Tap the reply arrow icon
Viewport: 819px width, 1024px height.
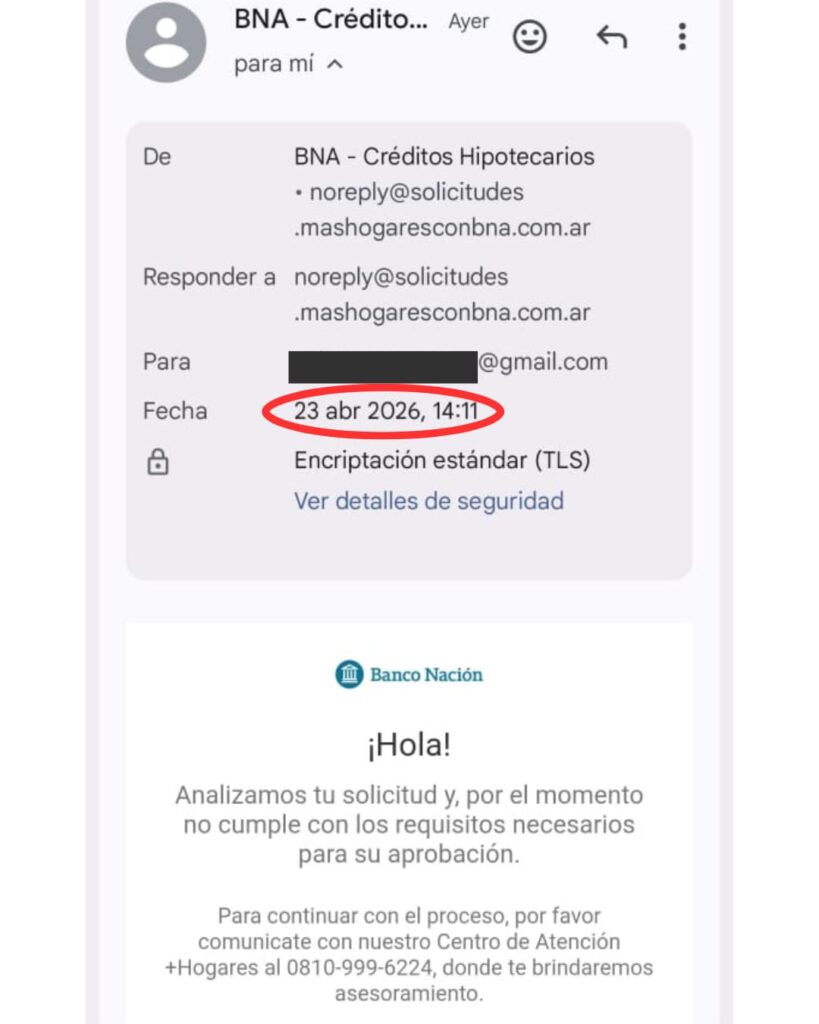pos(611,38)
